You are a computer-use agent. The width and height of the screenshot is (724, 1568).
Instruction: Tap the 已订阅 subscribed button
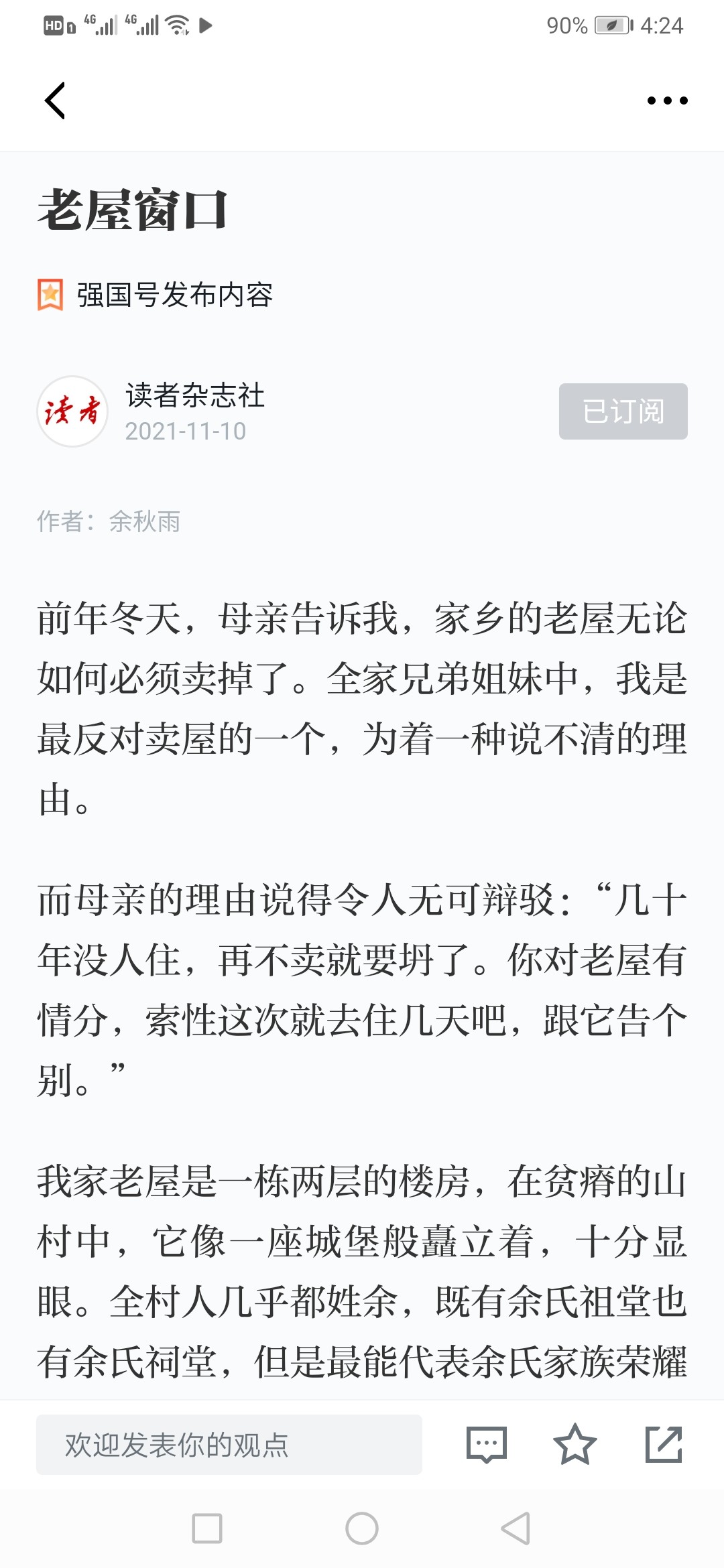click(623, 411)
